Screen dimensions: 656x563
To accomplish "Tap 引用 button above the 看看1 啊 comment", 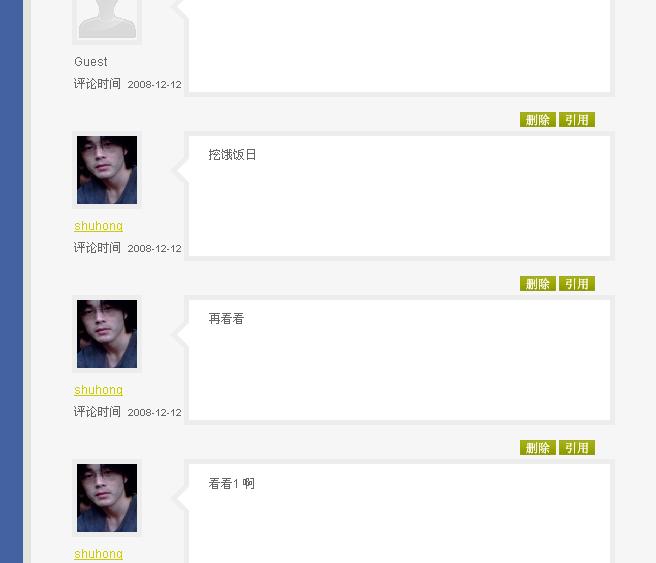I will [576, 448].
